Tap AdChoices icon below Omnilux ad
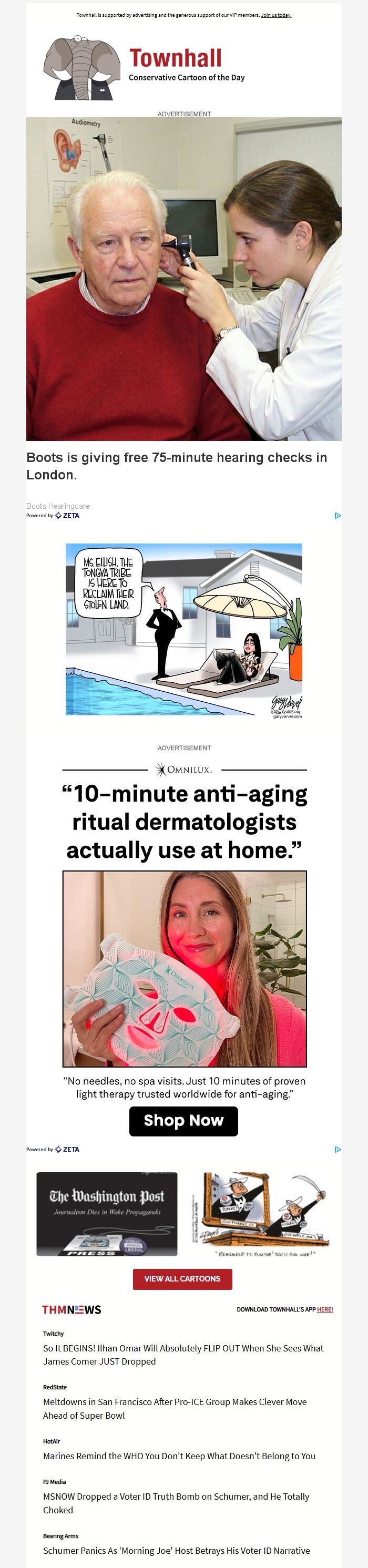This screenshot has height=1568, width=368. [x=338, y=1149]
